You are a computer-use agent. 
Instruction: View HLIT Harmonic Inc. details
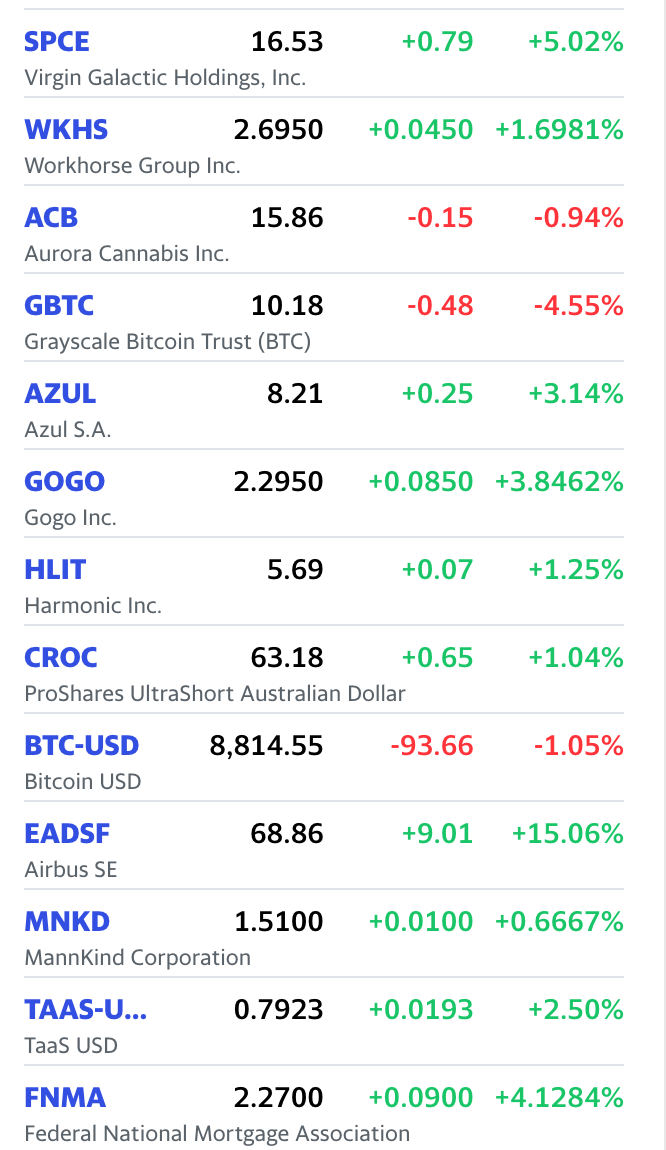(55, 570)
